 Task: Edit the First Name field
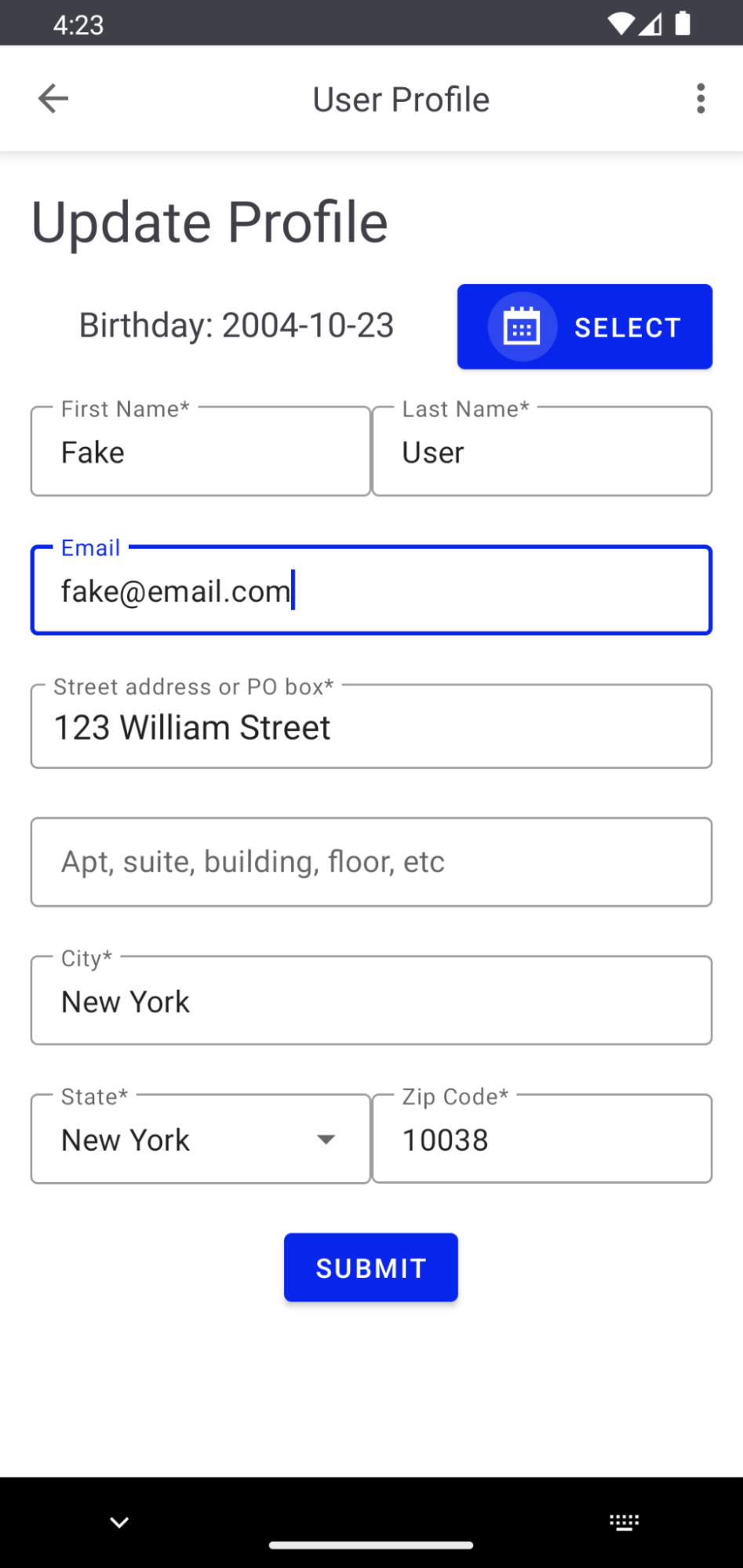click(200, 453)
